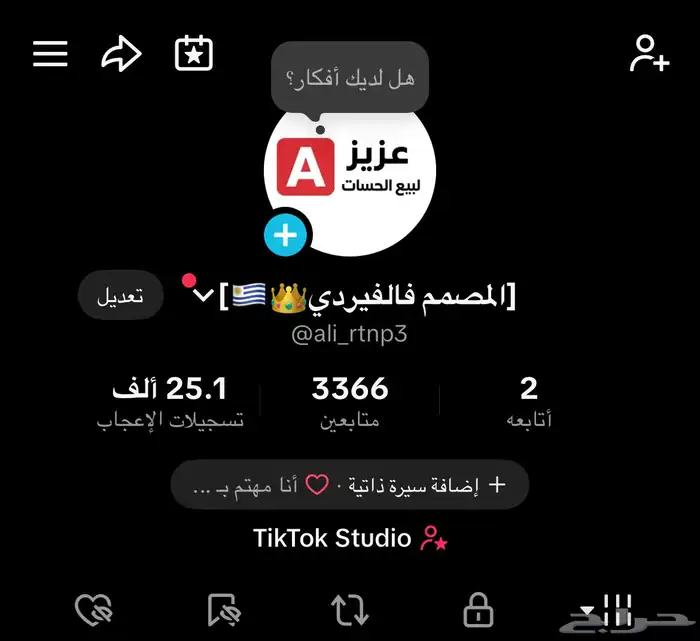The height and width of the screenshot is (641, 700).
Task: Share this profile
Action: pyautogui.click(x=121, y=54)
